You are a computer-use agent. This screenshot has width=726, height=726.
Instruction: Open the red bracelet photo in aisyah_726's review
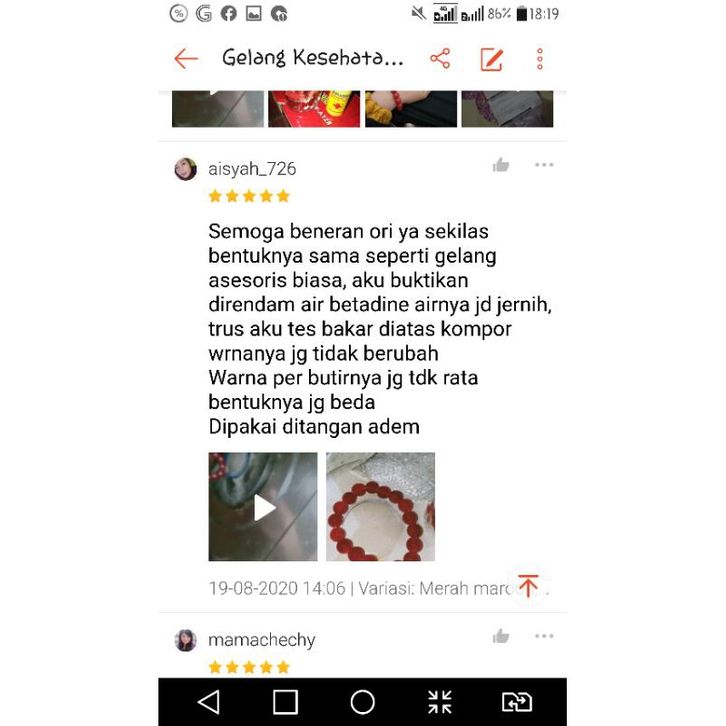380,507
